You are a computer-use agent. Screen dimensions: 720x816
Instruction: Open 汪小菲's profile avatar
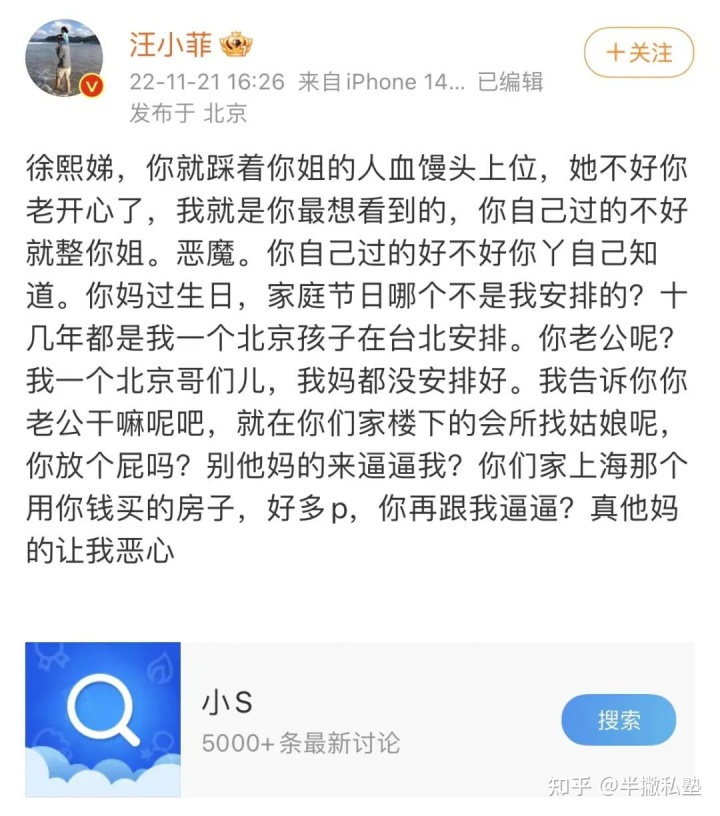click(64, 58)
